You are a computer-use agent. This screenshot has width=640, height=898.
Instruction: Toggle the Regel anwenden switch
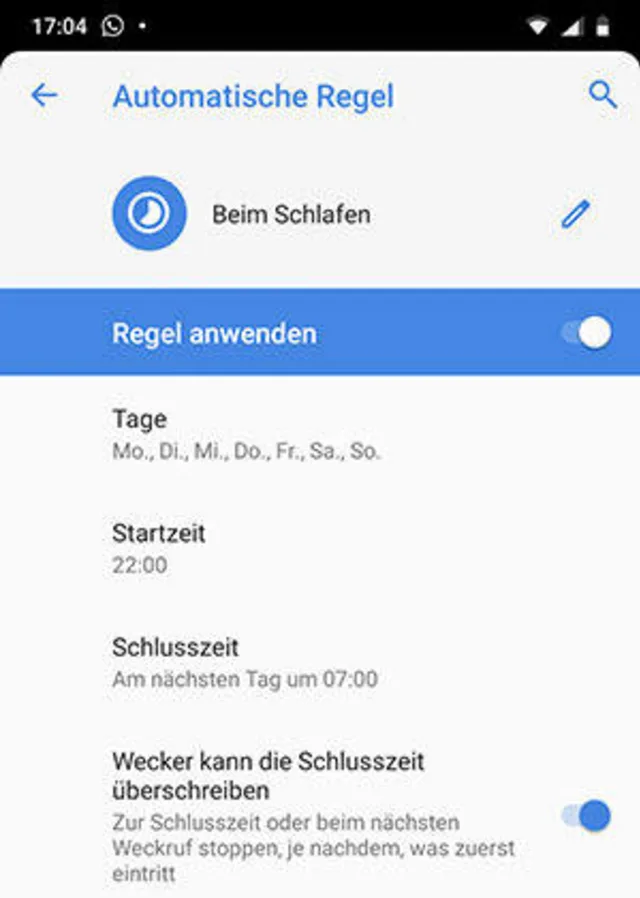tap(587, 333)
